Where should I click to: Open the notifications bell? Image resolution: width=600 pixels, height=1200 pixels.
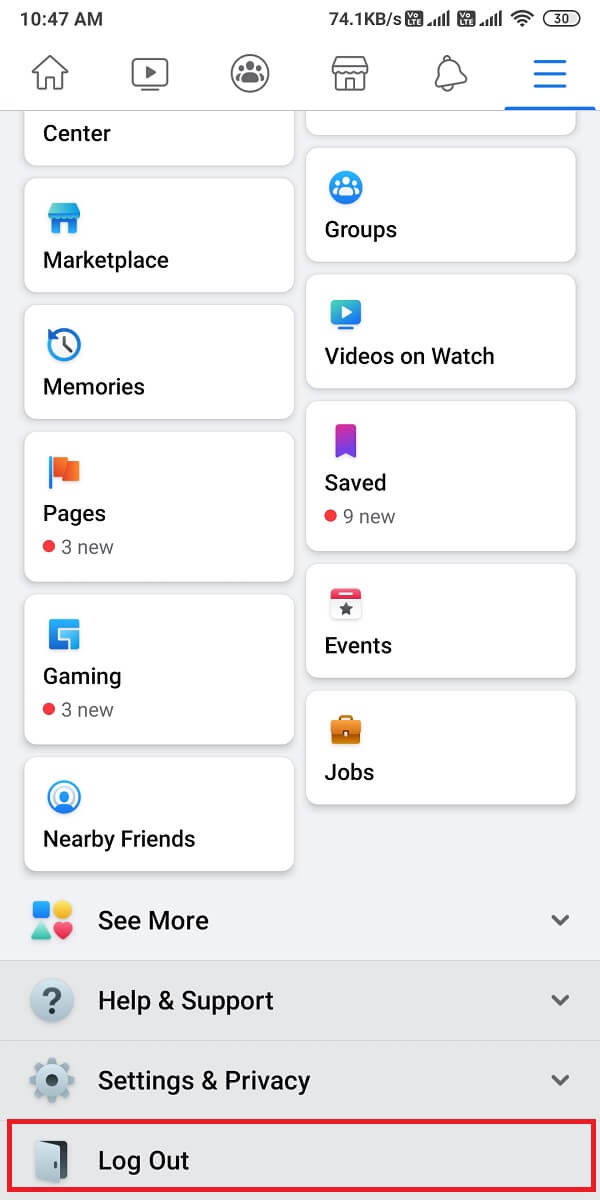[x=450, y=73]
